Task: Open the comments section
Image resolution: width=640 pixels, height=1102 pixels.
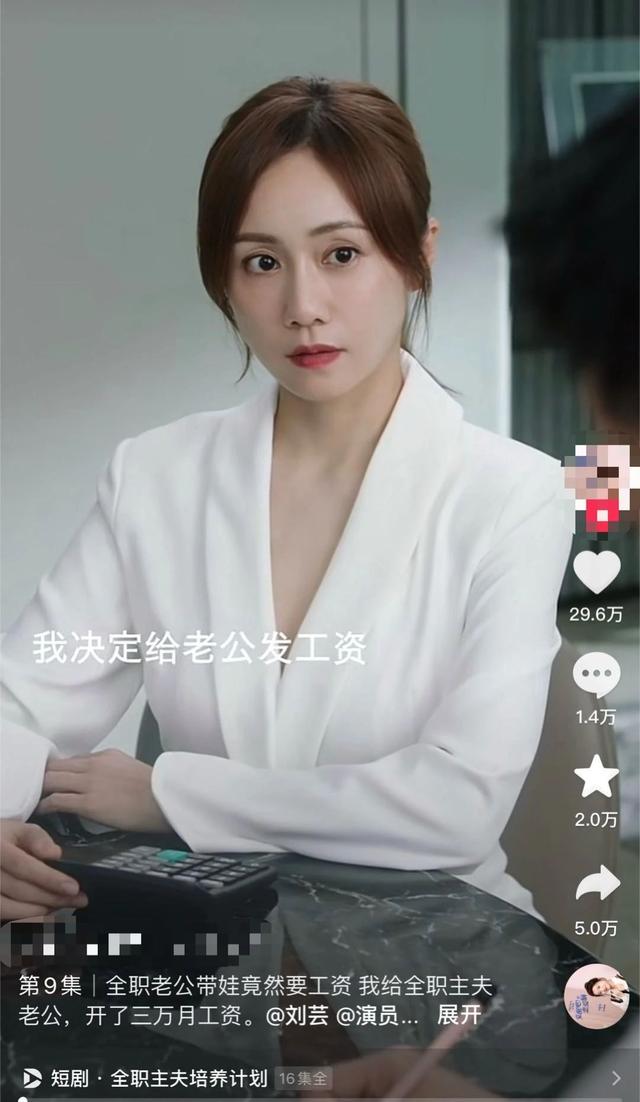Action: coord(596,675)
